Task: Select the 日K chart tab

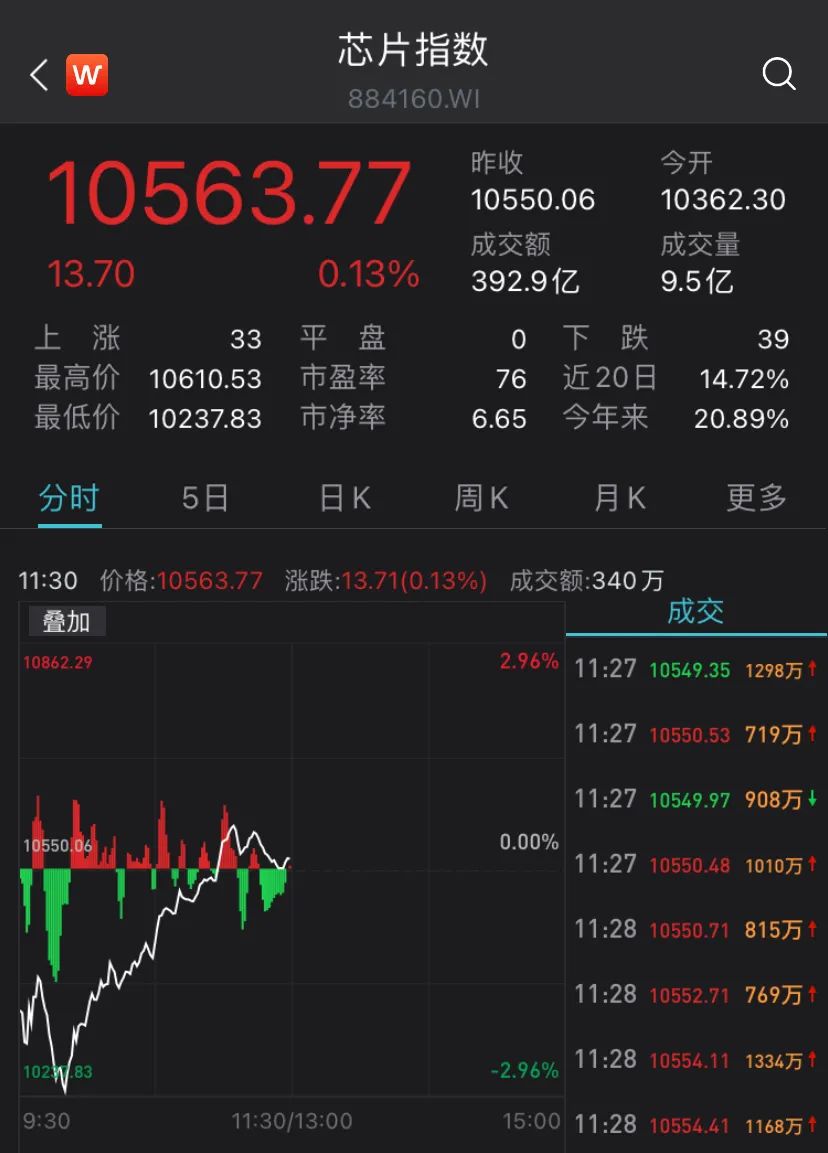Action: pos(345,497)
